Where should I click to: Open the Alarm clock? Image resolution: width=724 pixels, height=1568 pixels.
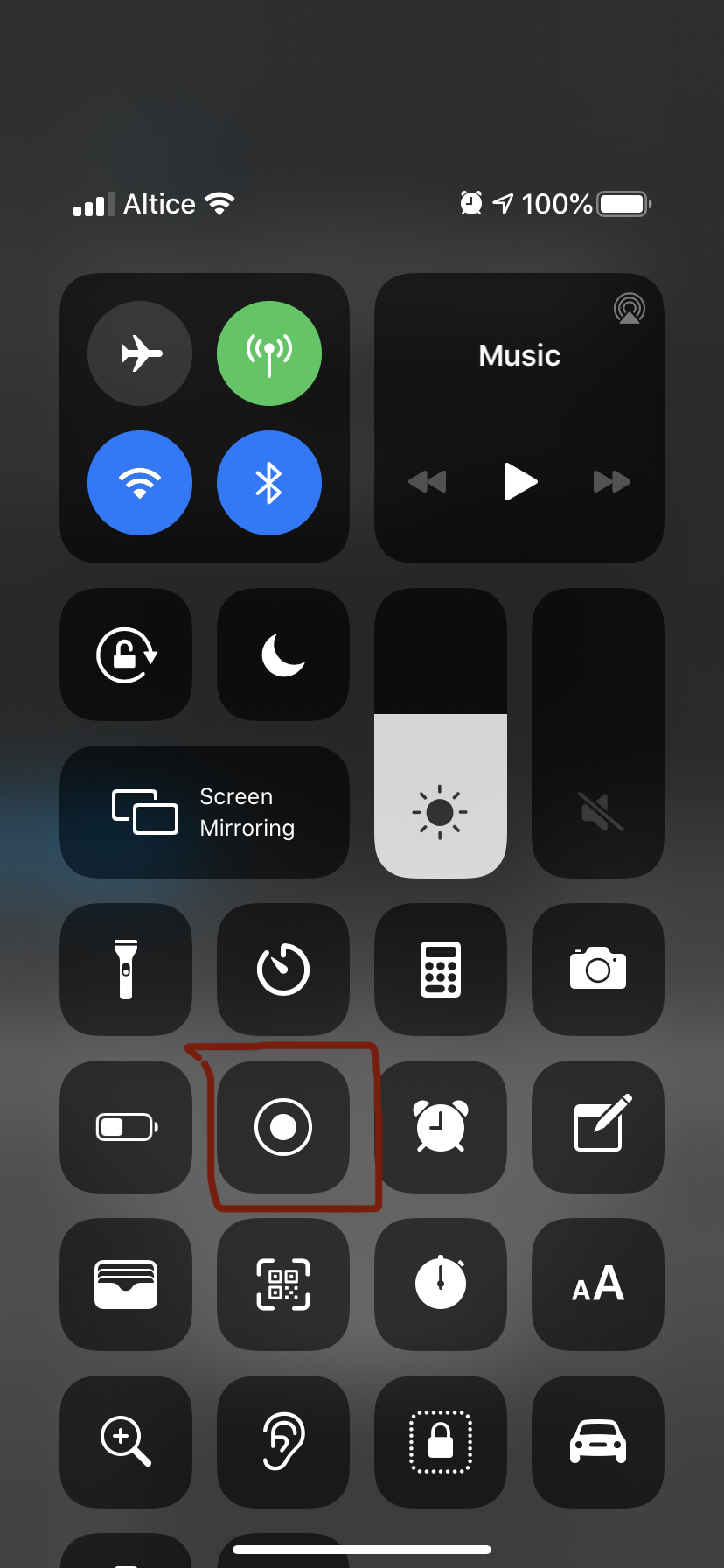pyautogui.click(x=441, y=1127)
